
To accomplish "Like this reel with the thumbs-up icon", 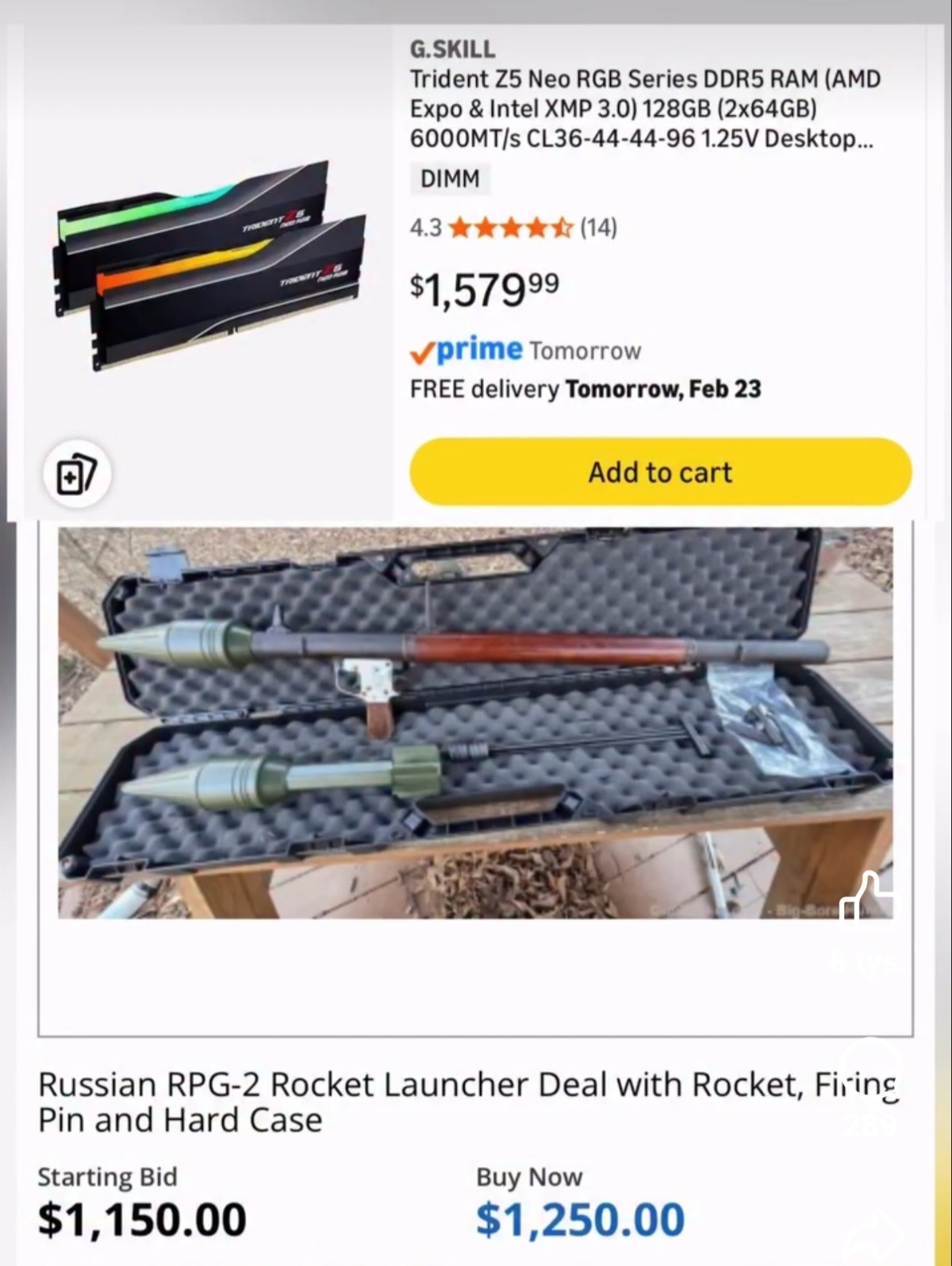I will [870, 900].
